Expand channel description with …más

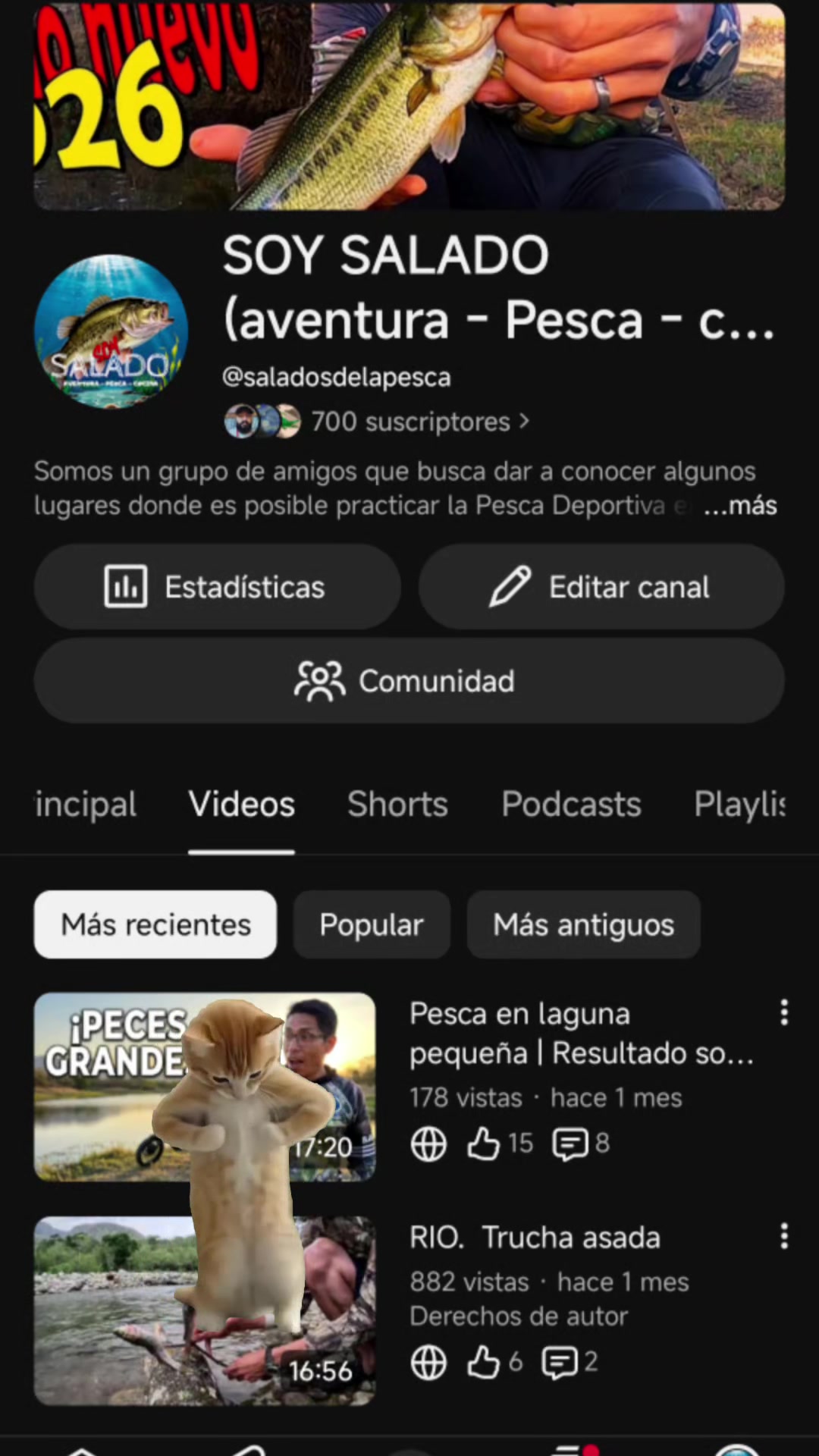point(739,506)
